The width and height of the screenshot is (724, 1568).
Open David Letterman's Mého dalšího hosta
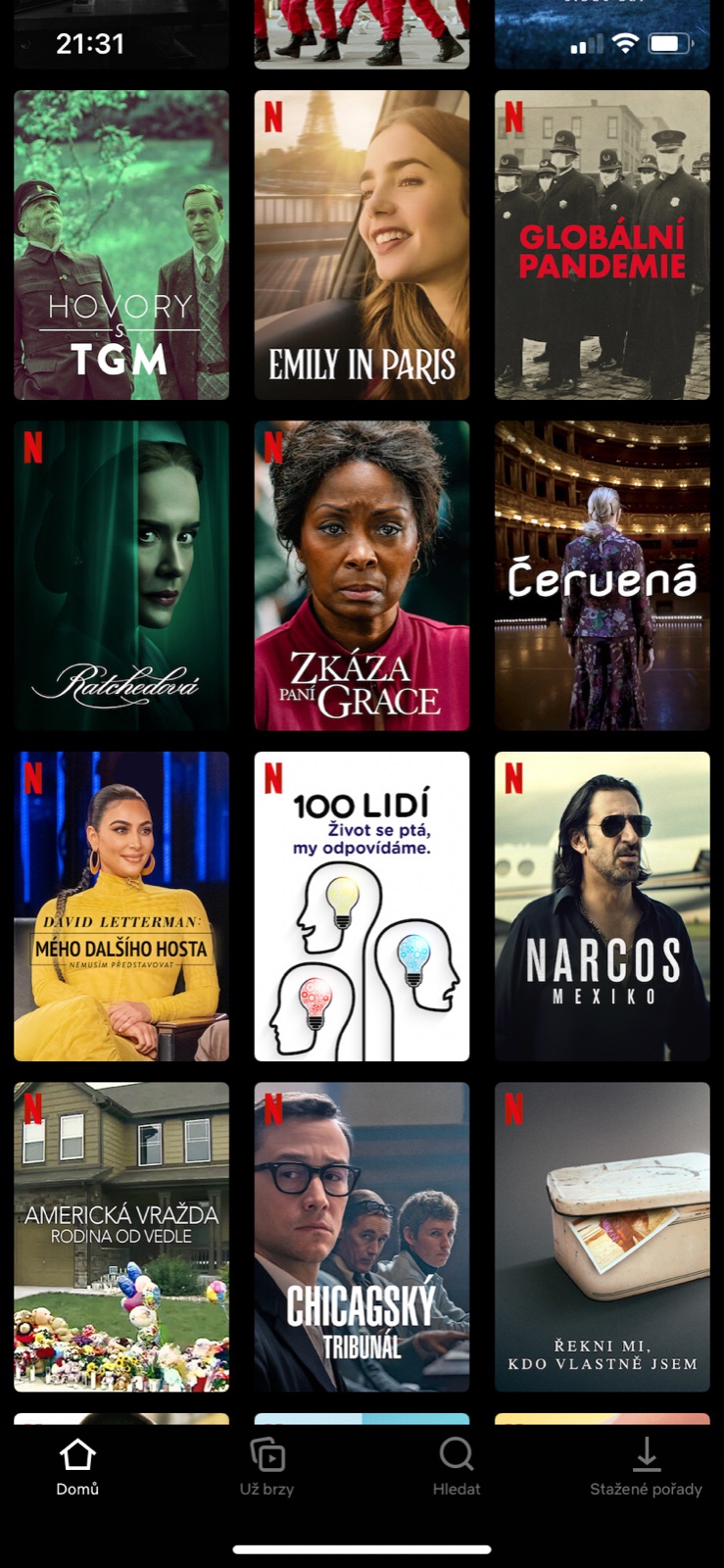click(121, 906)
